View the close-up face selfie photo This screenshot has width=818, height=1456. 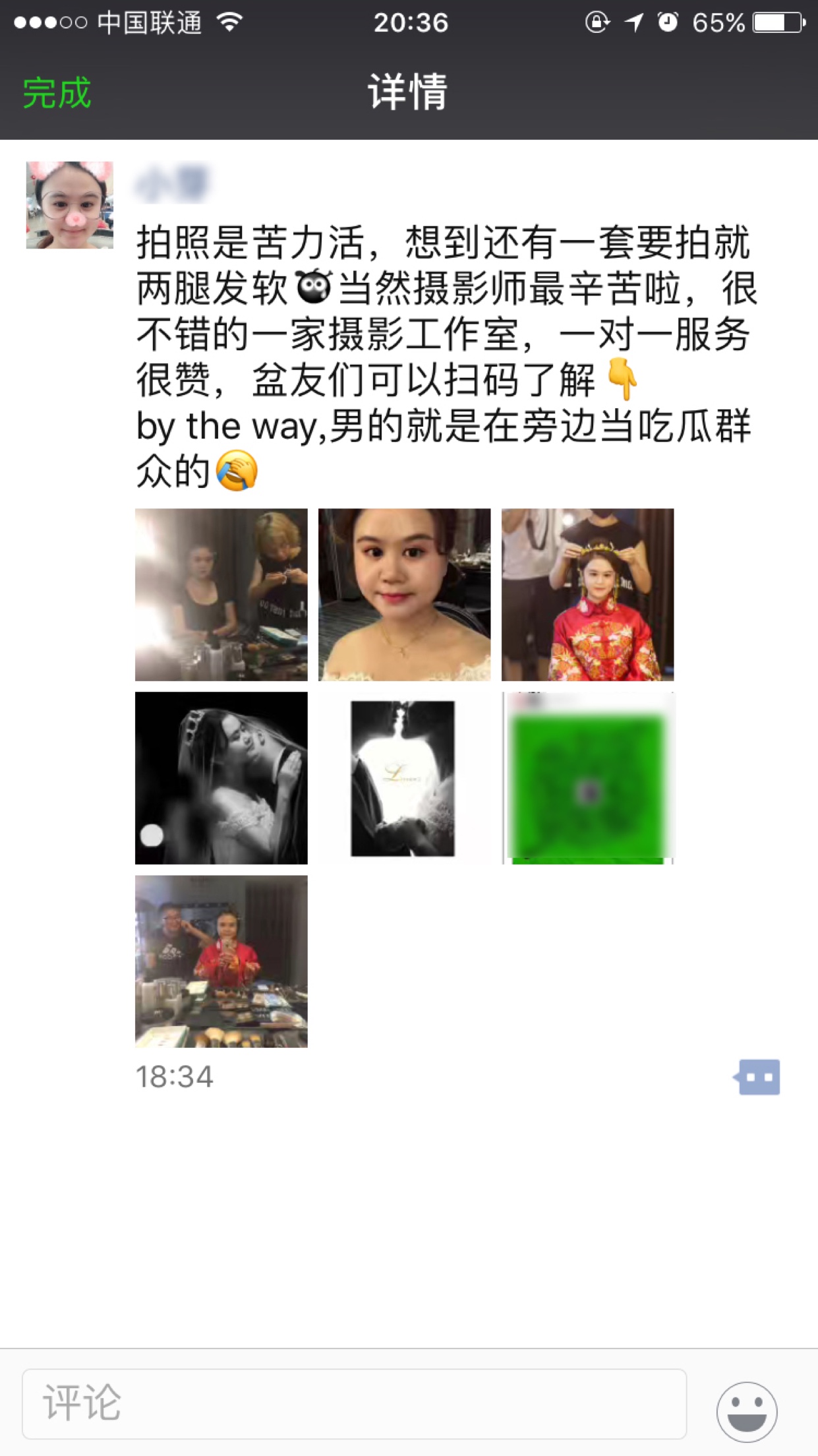tap(405, 594)
